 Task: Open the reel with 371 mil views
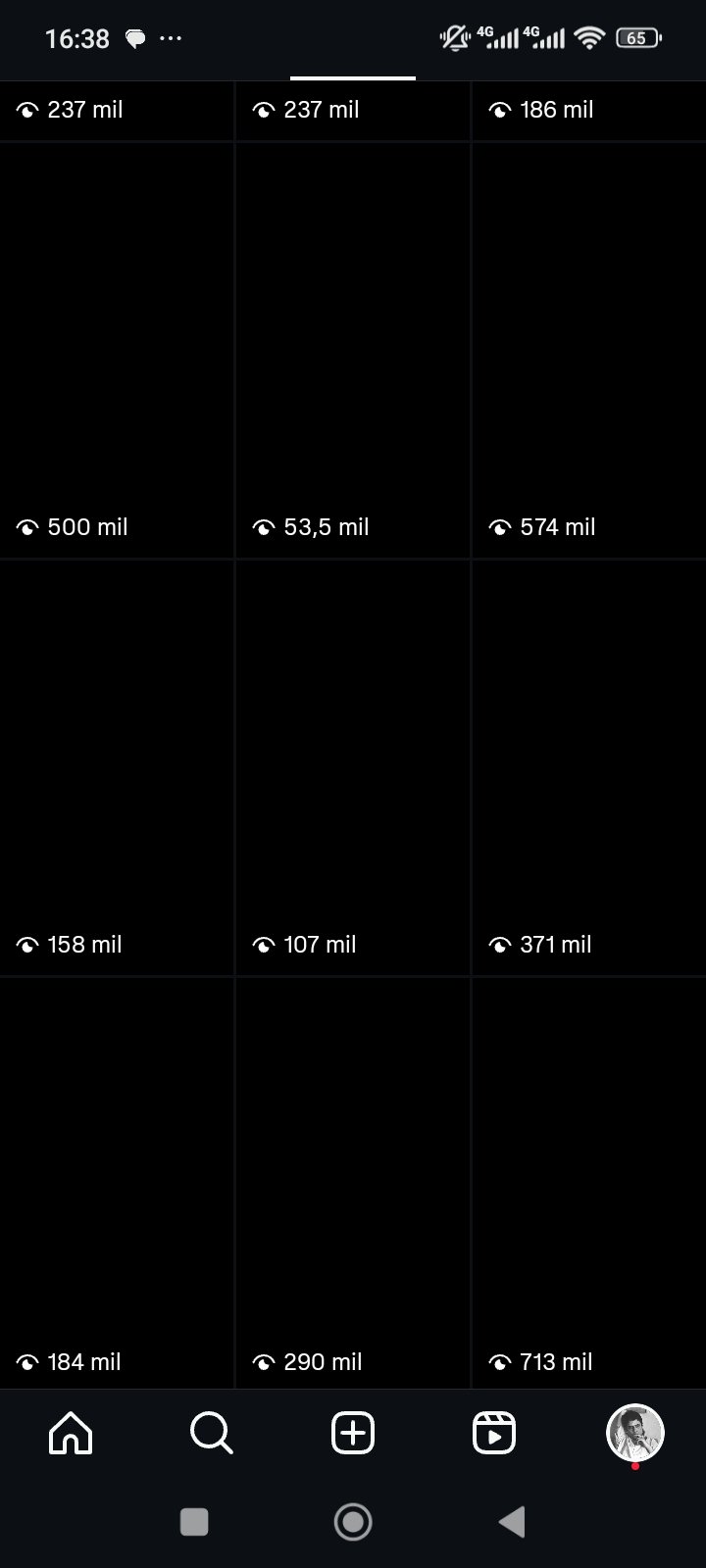pyautogui.click(x=588, y=767)
